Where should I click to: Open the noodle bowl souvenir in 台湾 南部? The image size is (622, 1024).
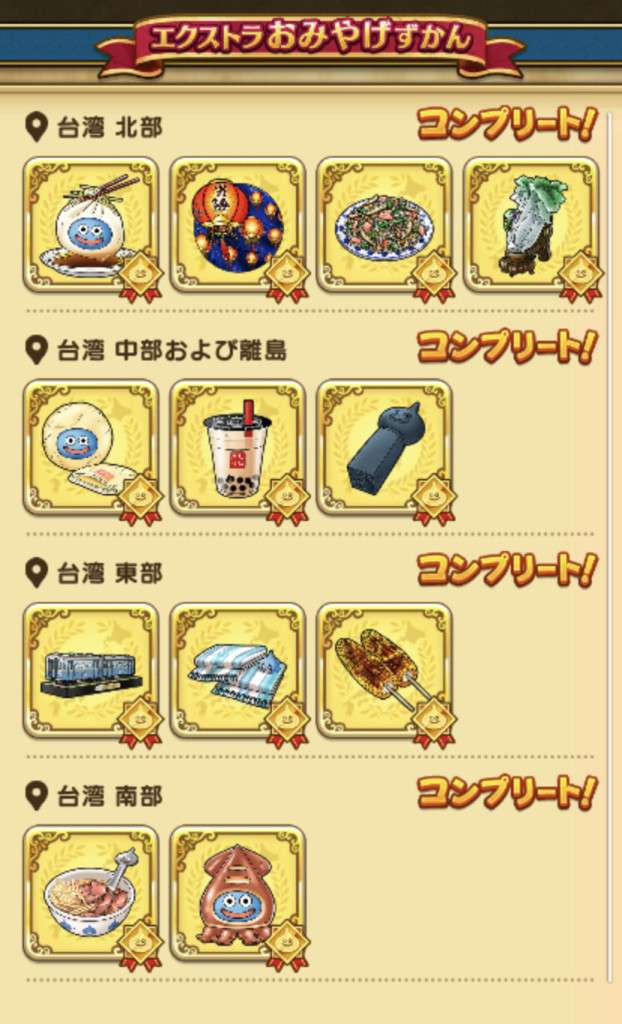coord(90,893)
